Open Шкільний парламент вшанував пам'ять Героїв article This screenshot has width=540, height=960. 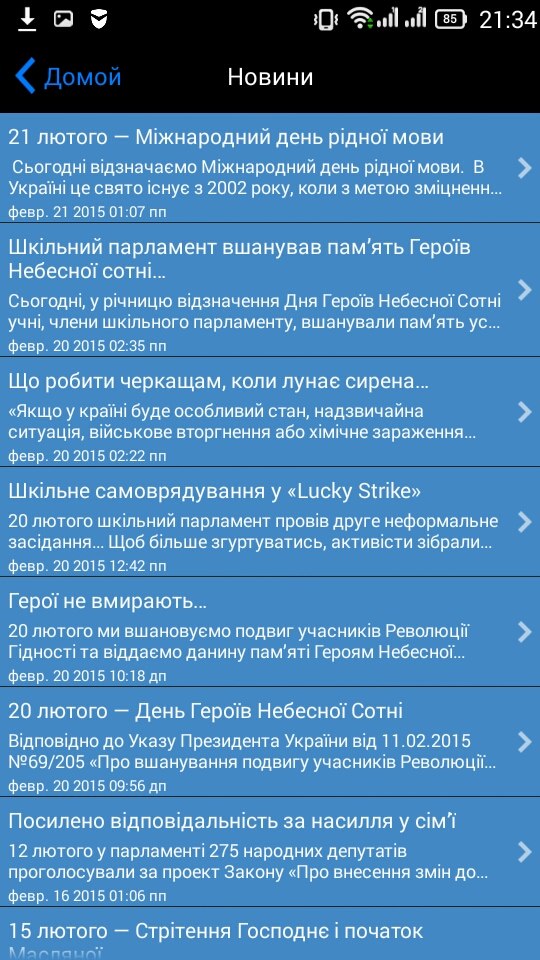point(270,290)
